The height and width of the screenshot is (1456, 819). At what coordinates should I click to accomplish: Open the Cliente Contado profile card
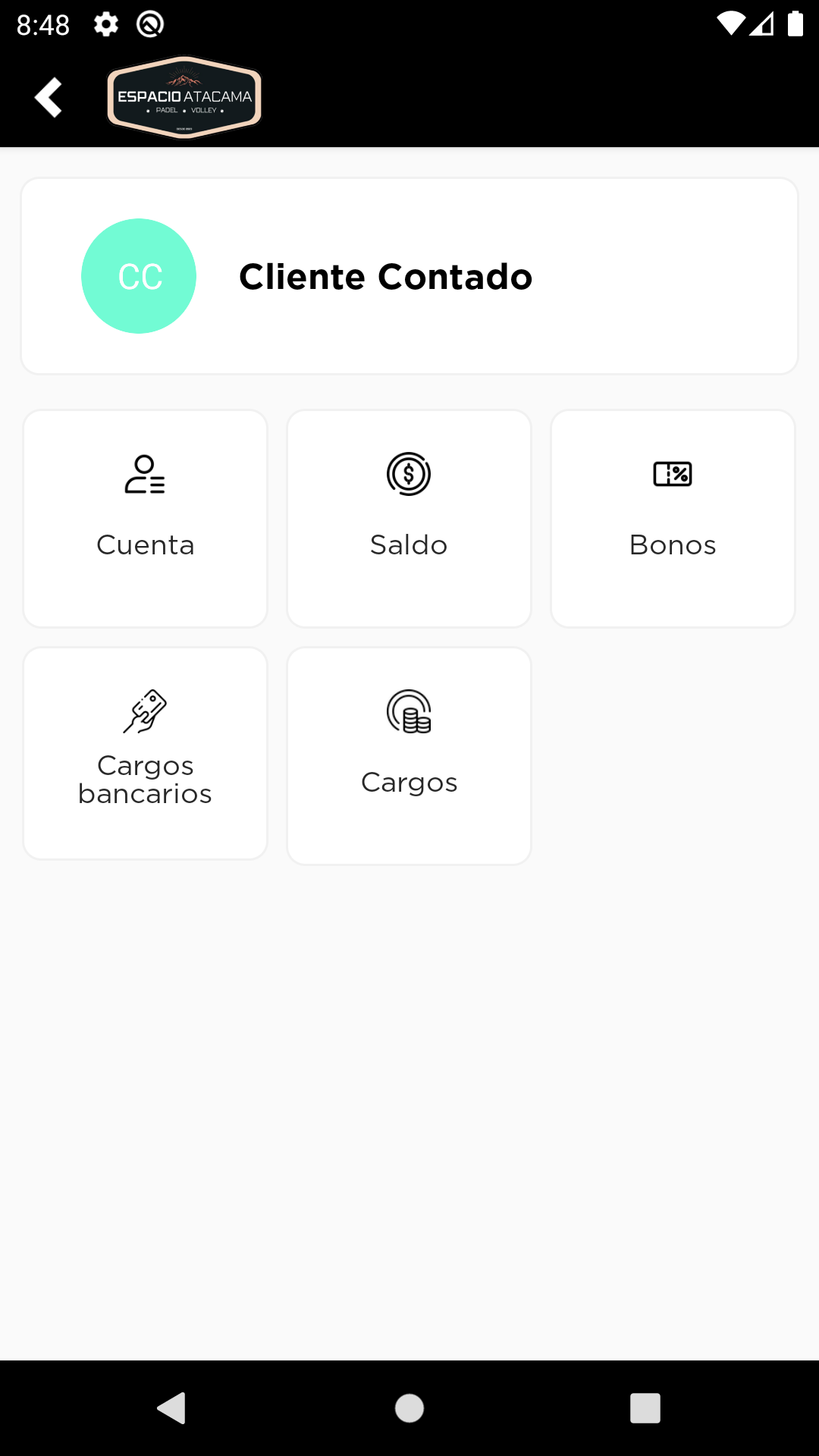(409, 276)
